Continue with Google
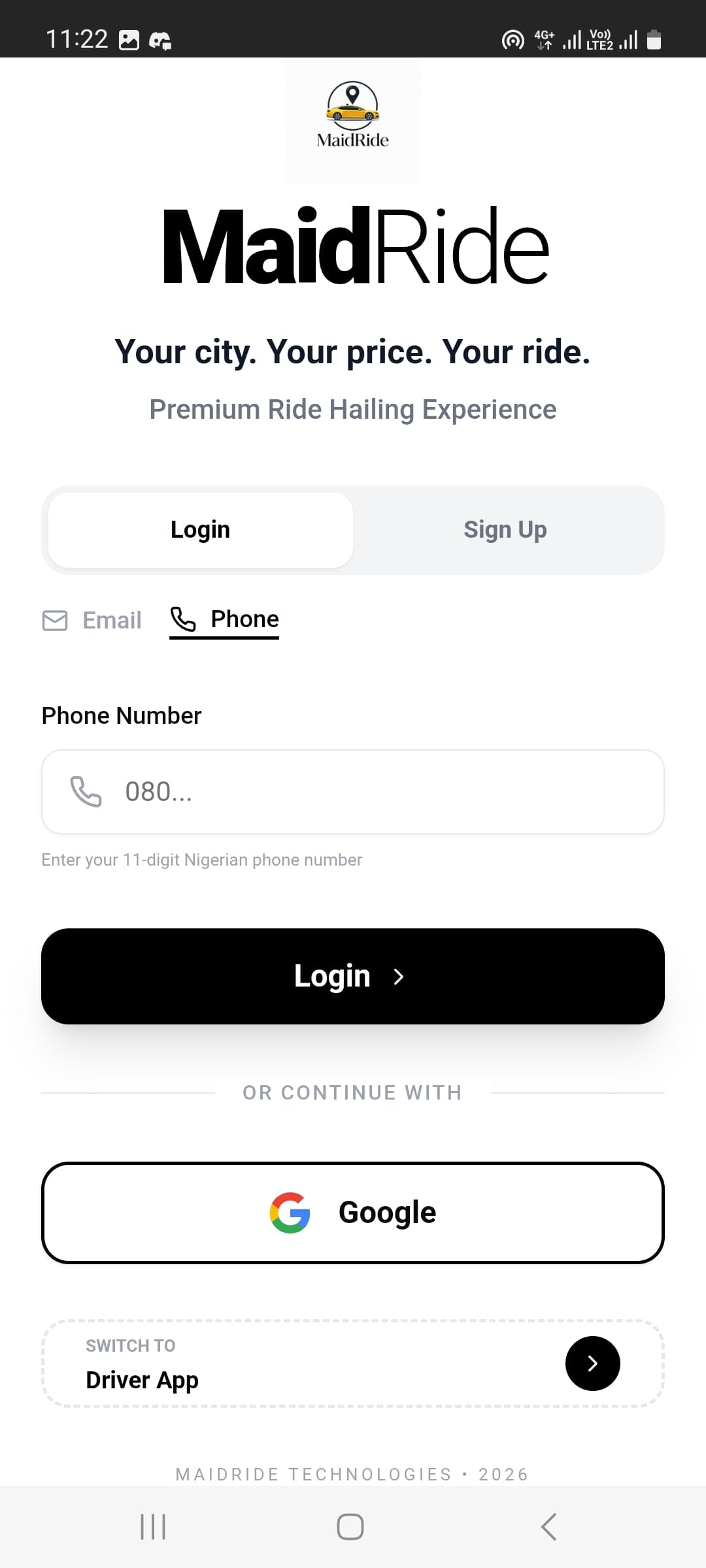The height and width of the screenshot is (1568, 706). pos(352,1212)
